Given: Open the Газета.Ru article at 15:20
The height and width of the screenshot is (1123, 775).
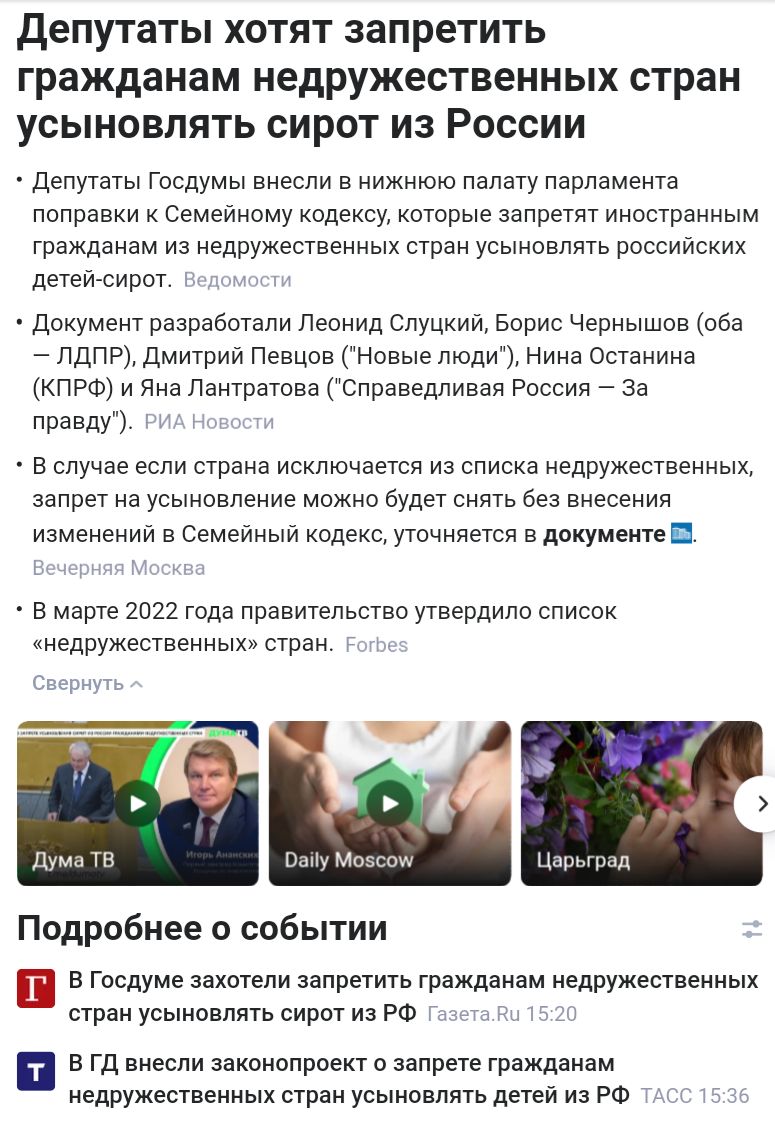Looking at the screenshot, I should (412, 995).
